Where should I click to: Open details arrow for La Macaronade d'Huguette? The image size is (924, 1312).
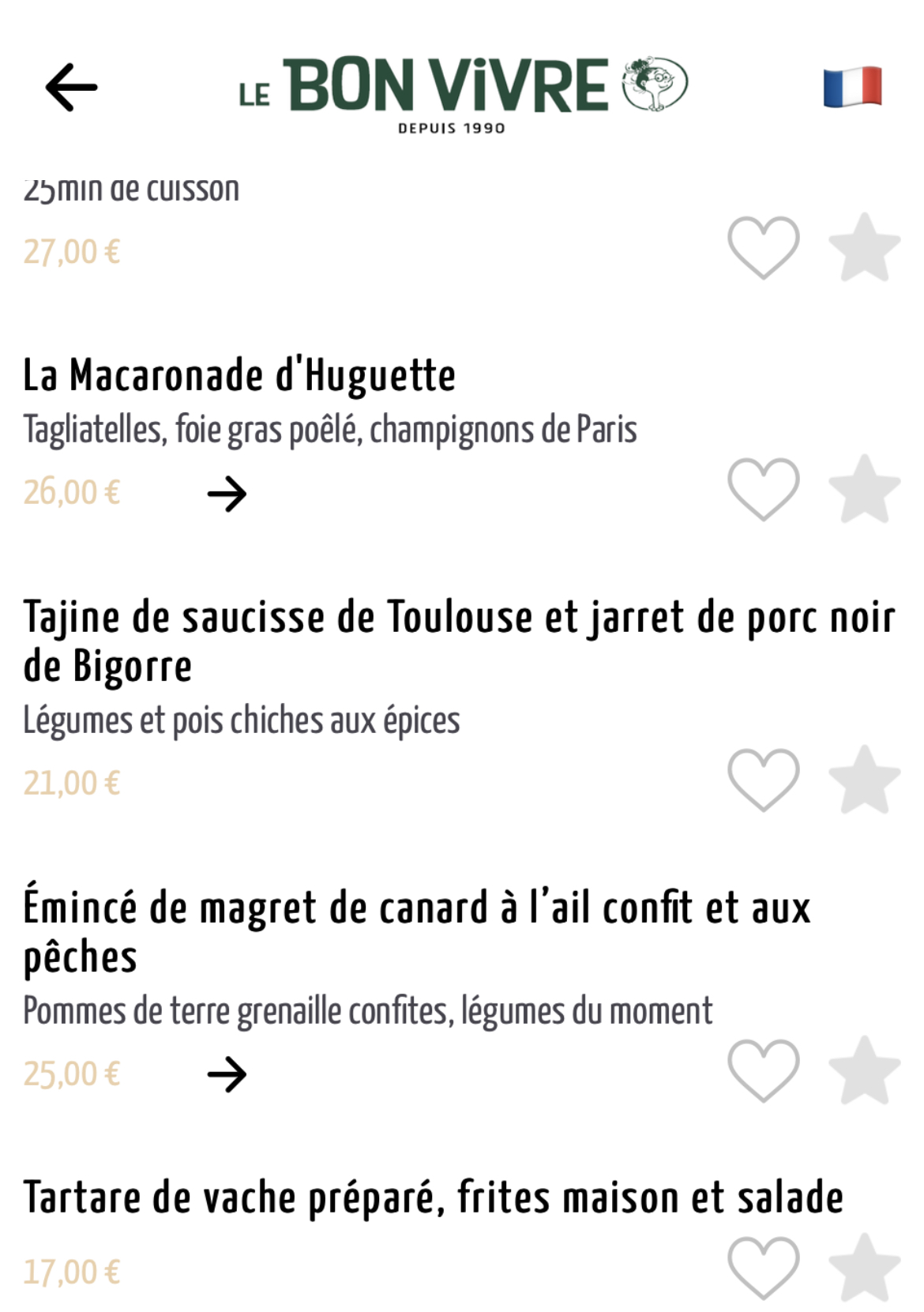227,494
